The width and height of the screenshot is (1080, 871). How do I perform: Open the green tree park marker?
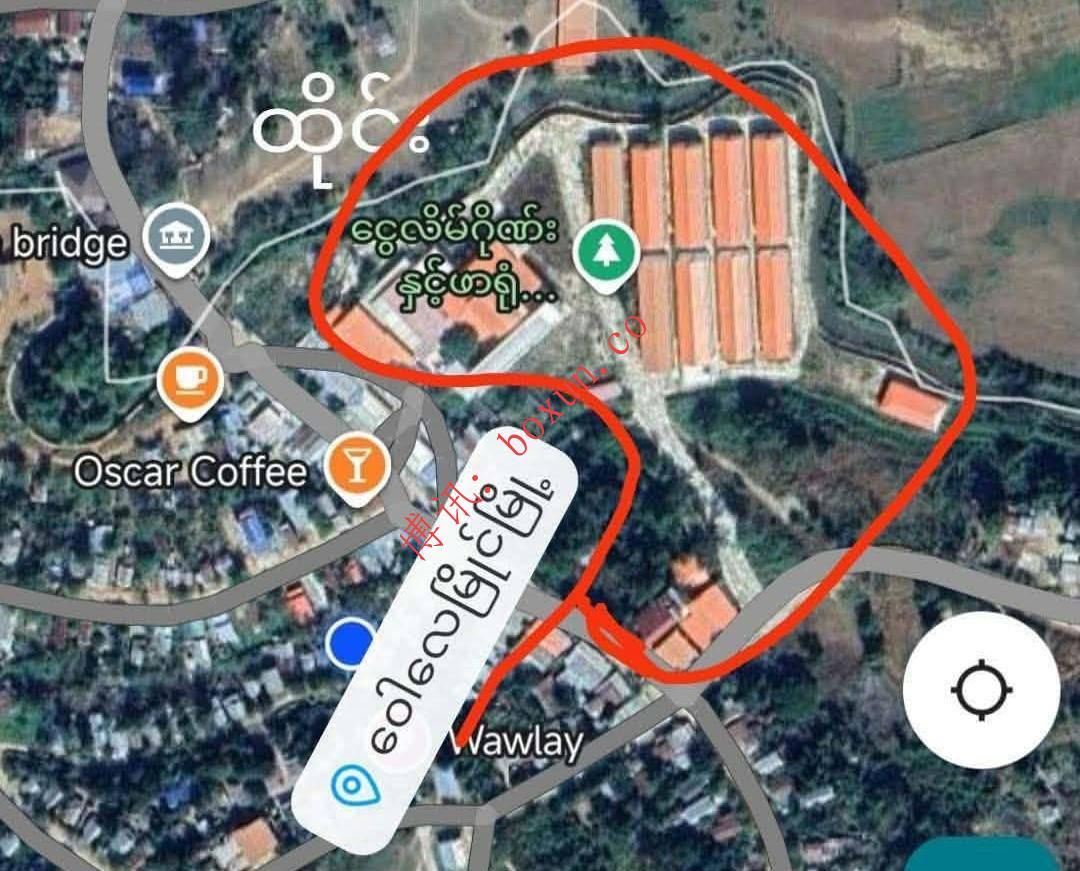coord(606,253)
